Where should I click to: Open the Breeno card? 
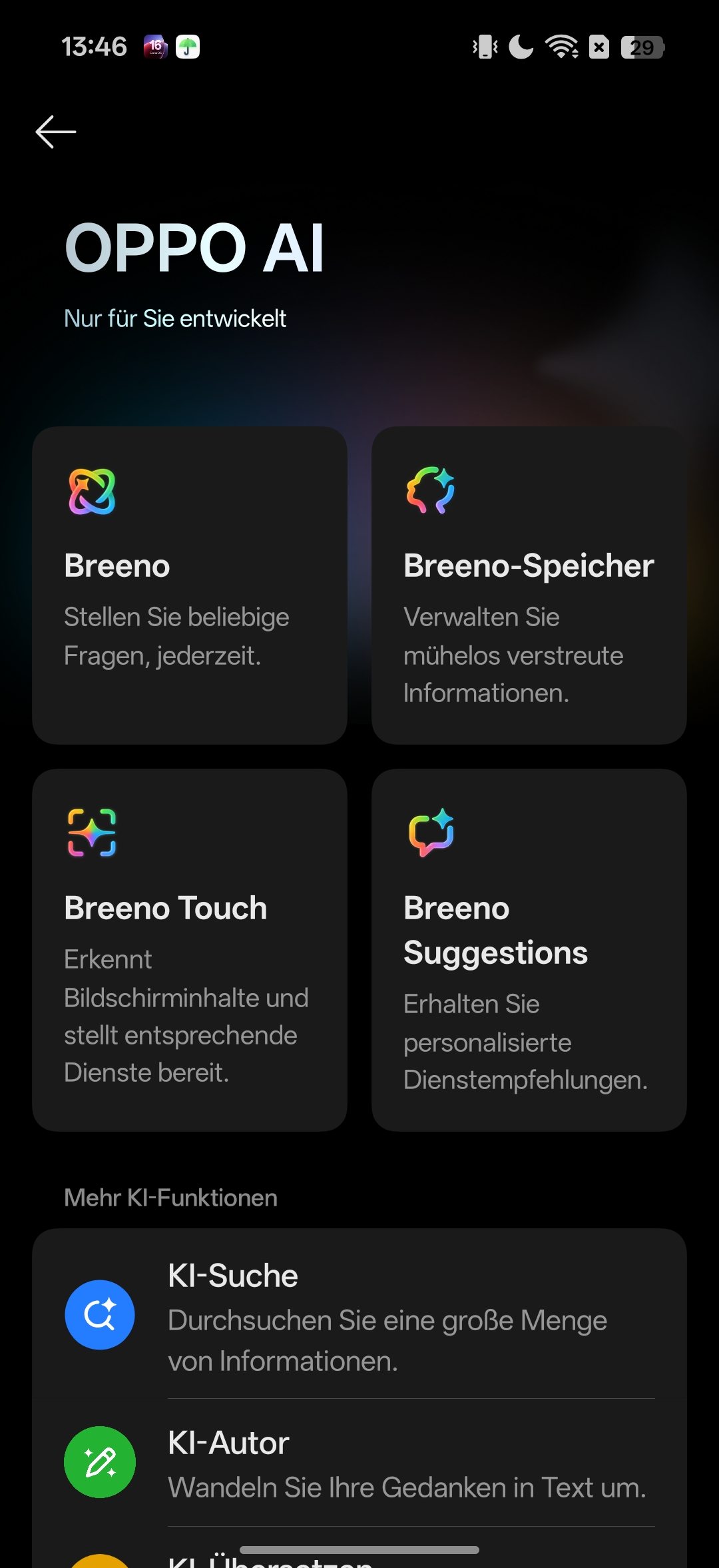[190, 585]
